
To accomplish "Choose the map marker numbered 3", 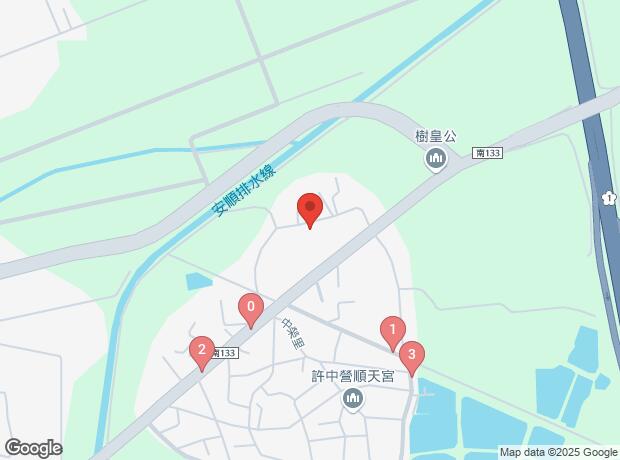I will point(410,356).
